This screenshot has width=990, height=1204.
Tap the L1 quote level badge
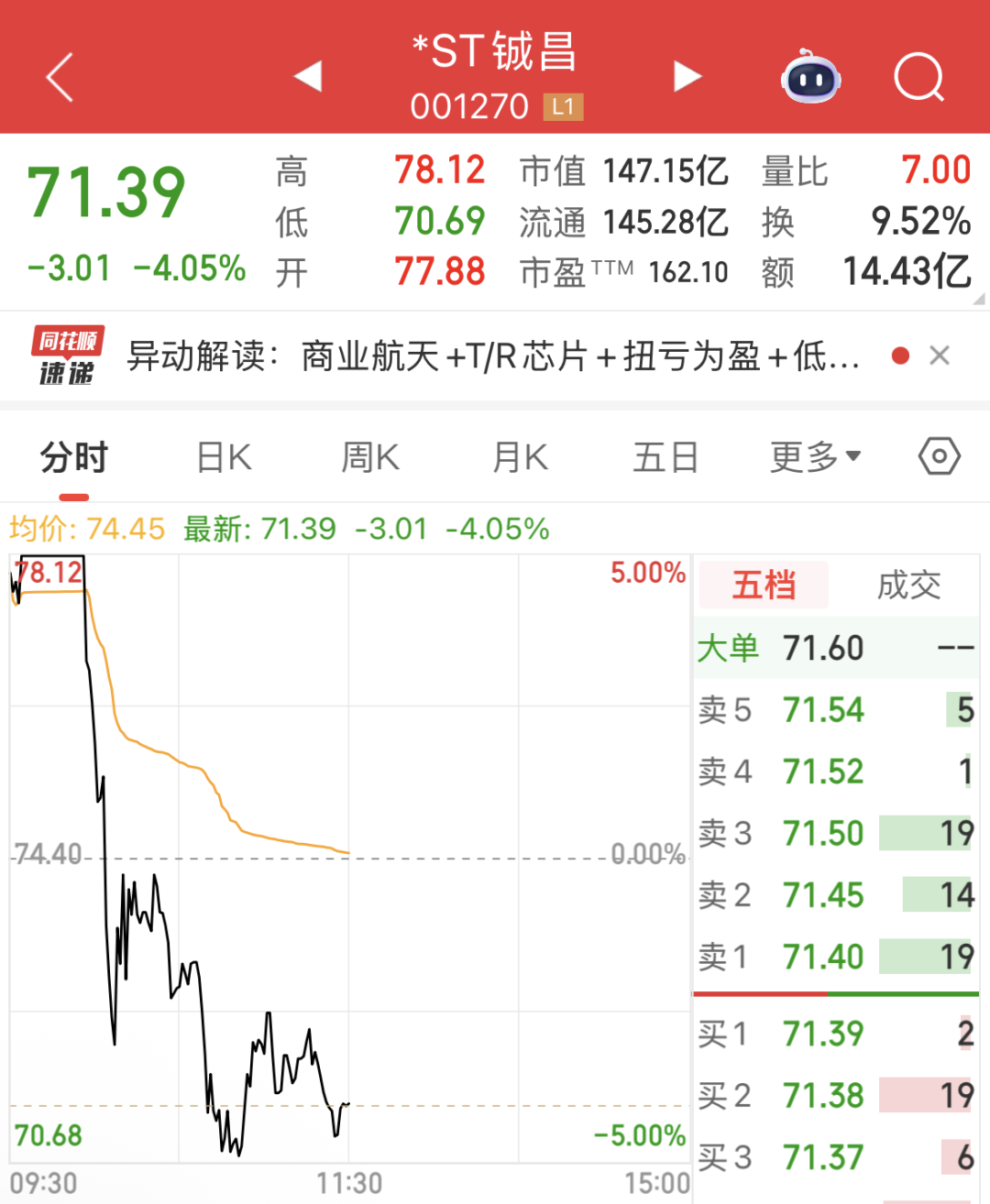tap(562, 107)
